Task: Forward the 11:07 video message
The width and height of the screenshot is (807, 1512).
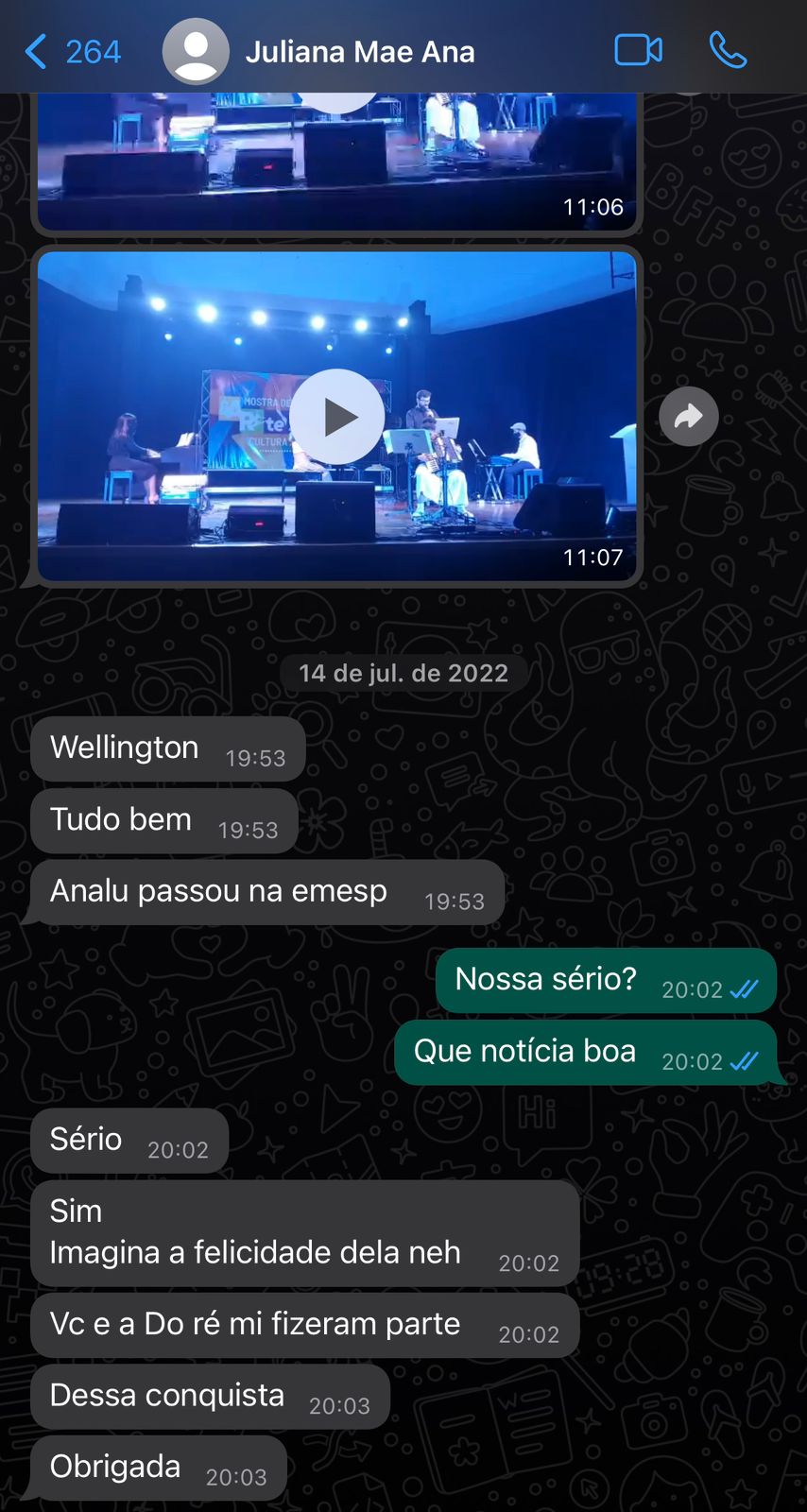Action: point(688,417)
